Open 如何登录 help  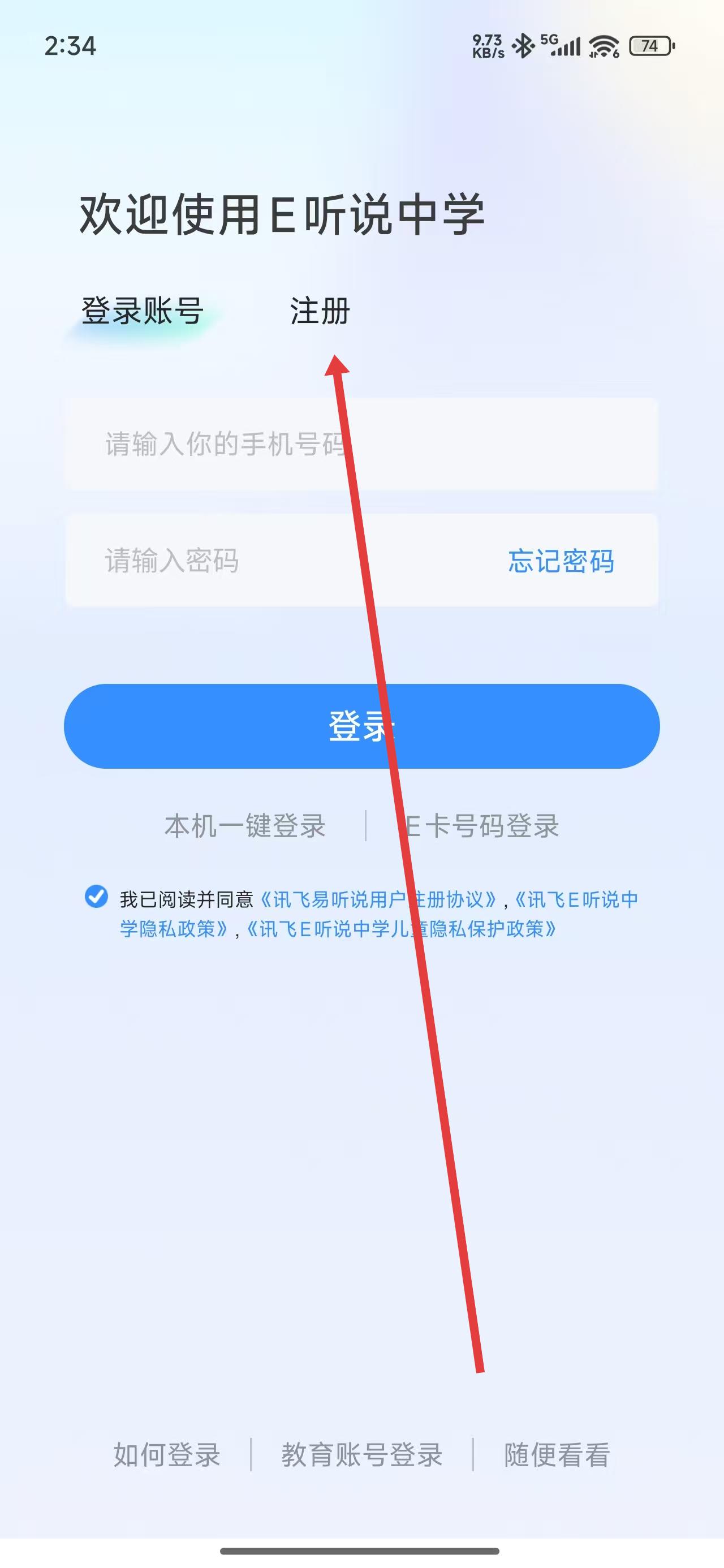(x=167, y=1455)
